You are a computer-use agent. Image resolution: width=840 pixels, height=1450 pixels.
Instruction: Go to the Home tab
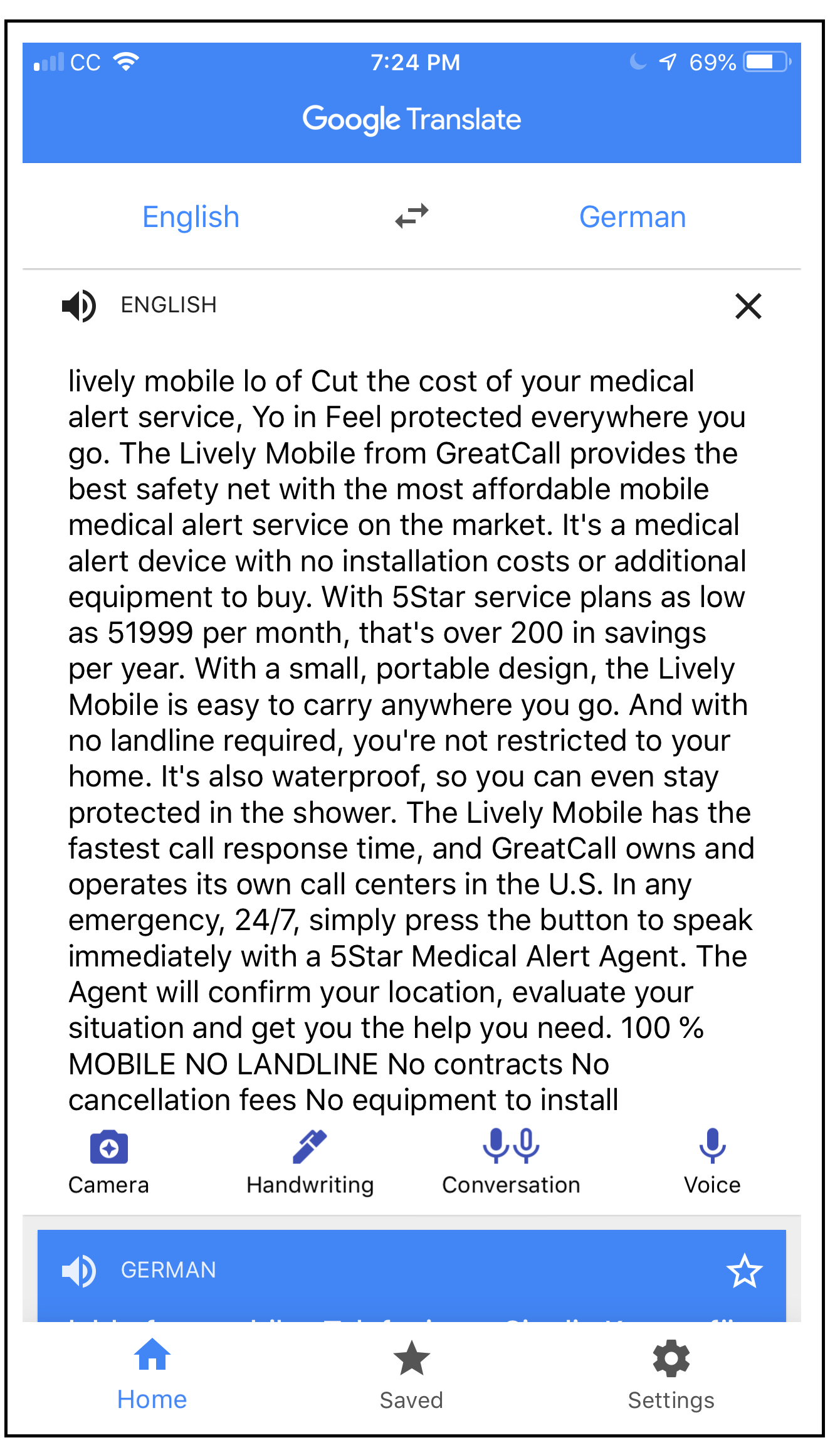coord(152,1373)
